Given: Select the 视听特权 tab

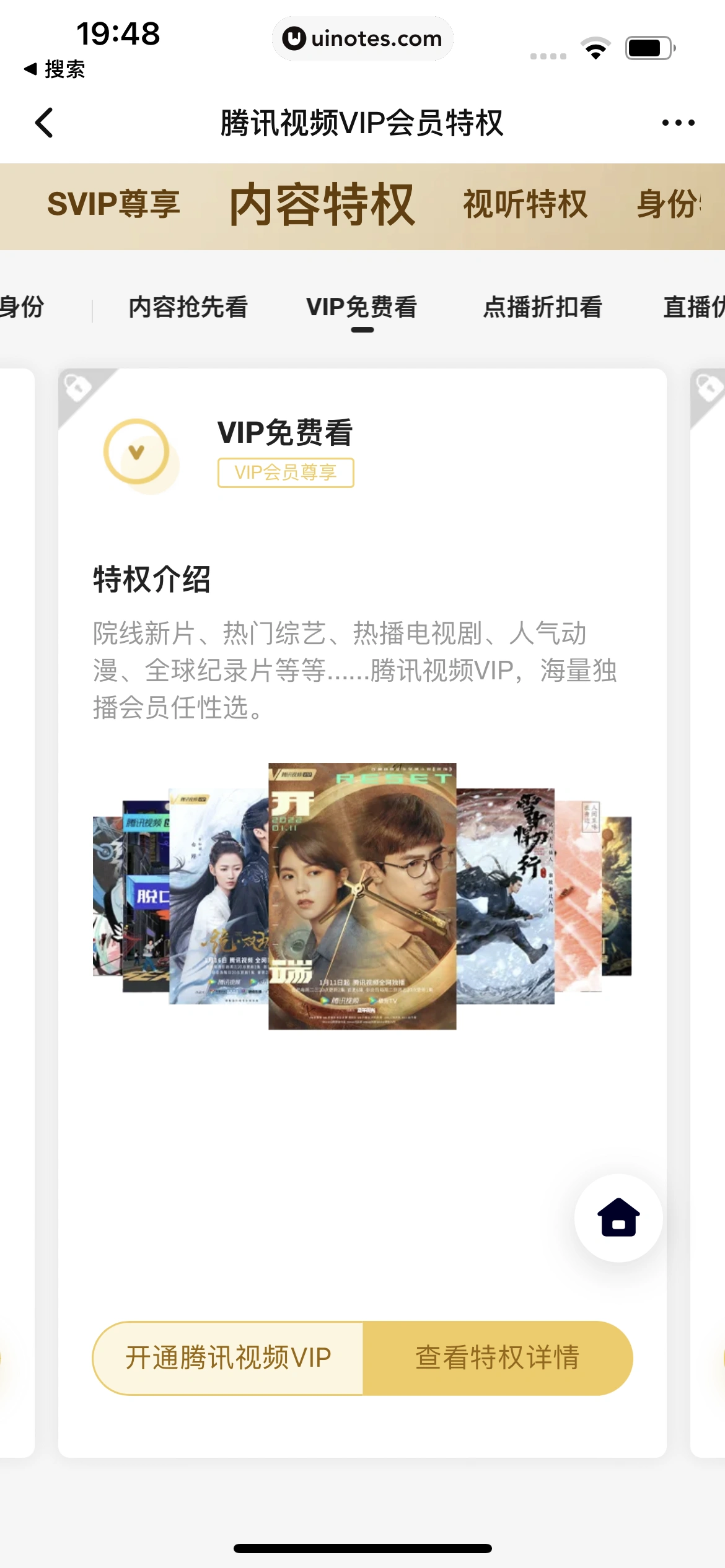Looking at the screenshot, I should [525, 205].
